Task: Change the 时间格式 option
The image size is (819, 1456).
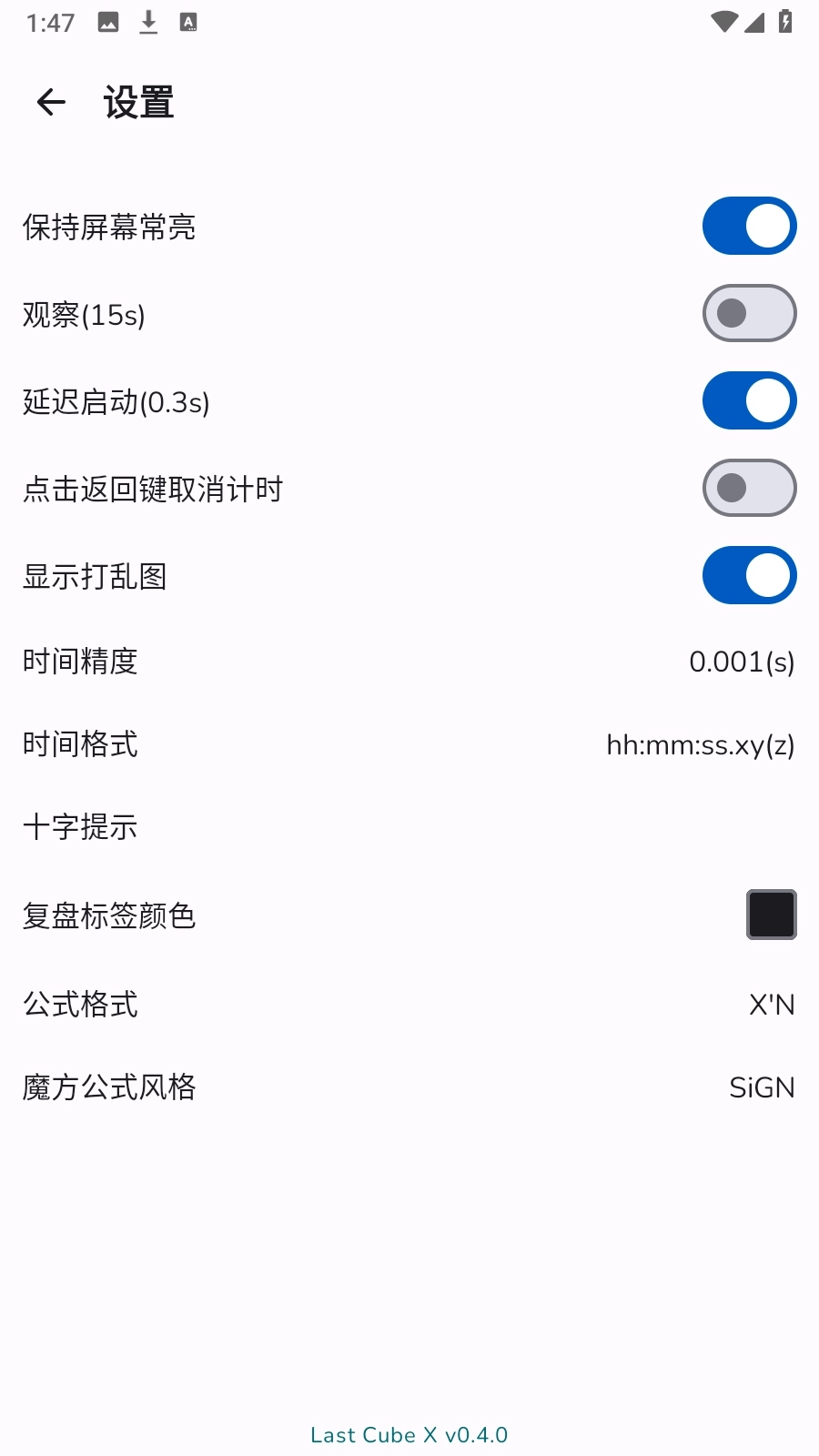Action: [409, 744]
